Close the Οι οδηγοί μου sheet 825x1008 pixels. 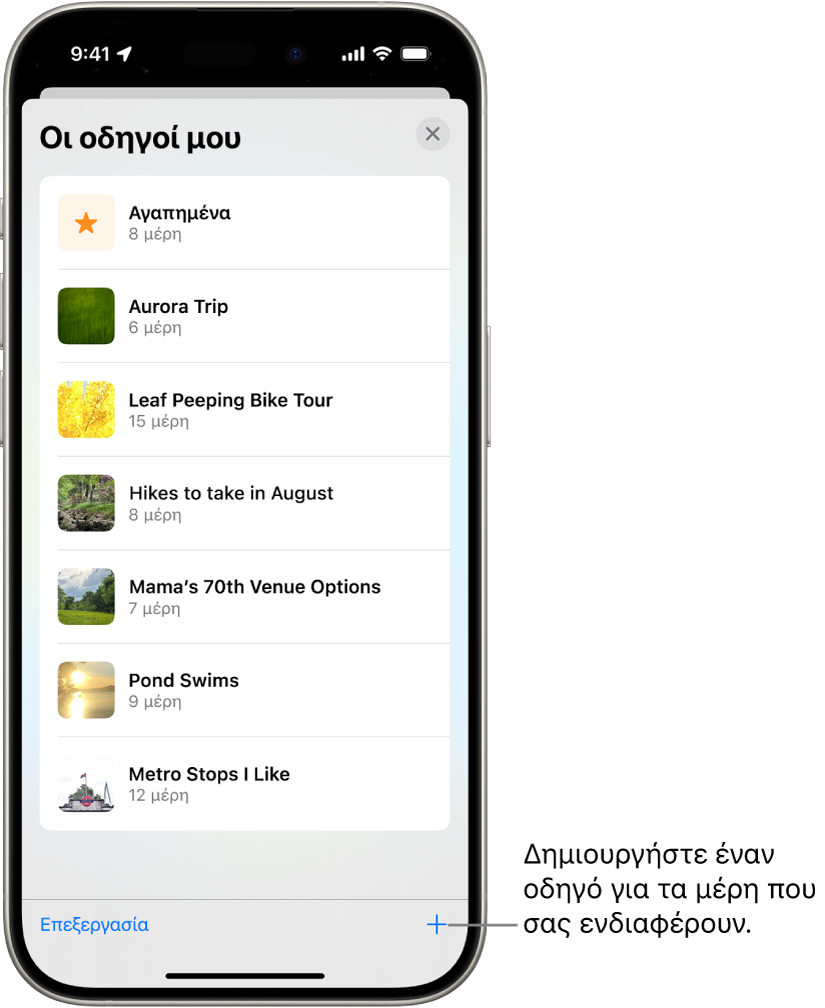click(432, 134)
